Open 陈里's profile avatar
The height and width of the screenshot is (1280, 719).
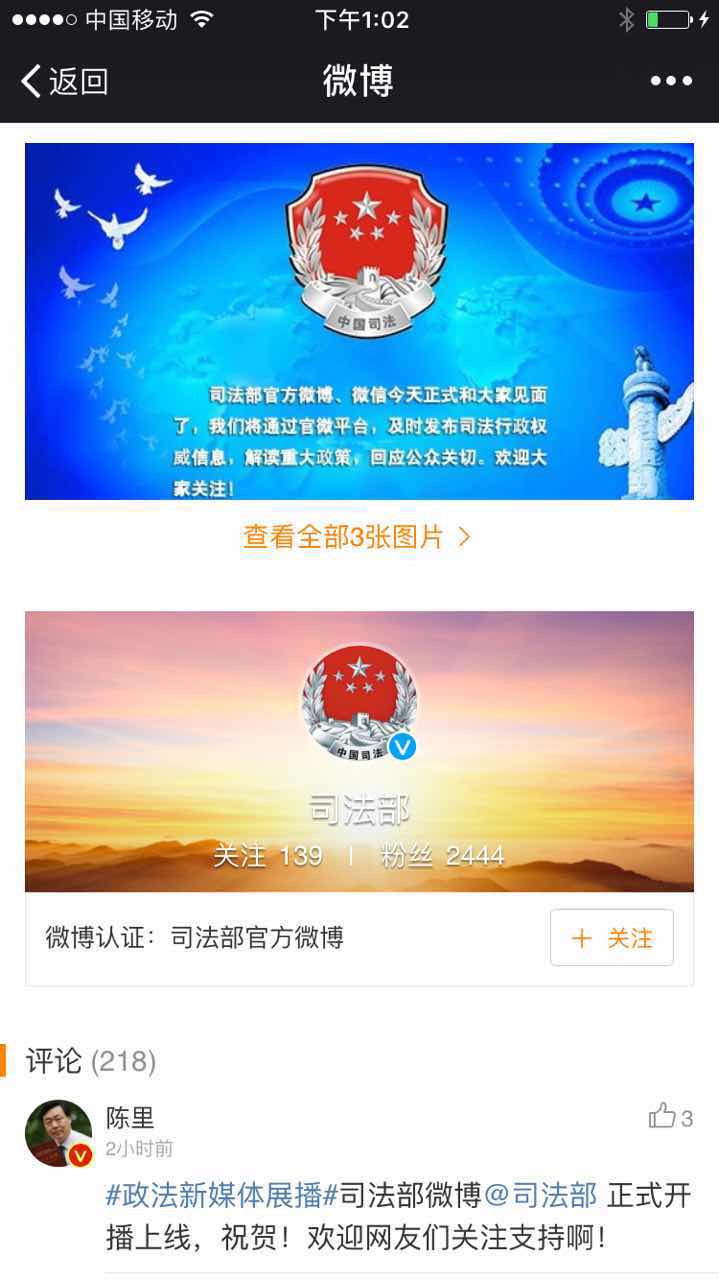[59, 1134]
